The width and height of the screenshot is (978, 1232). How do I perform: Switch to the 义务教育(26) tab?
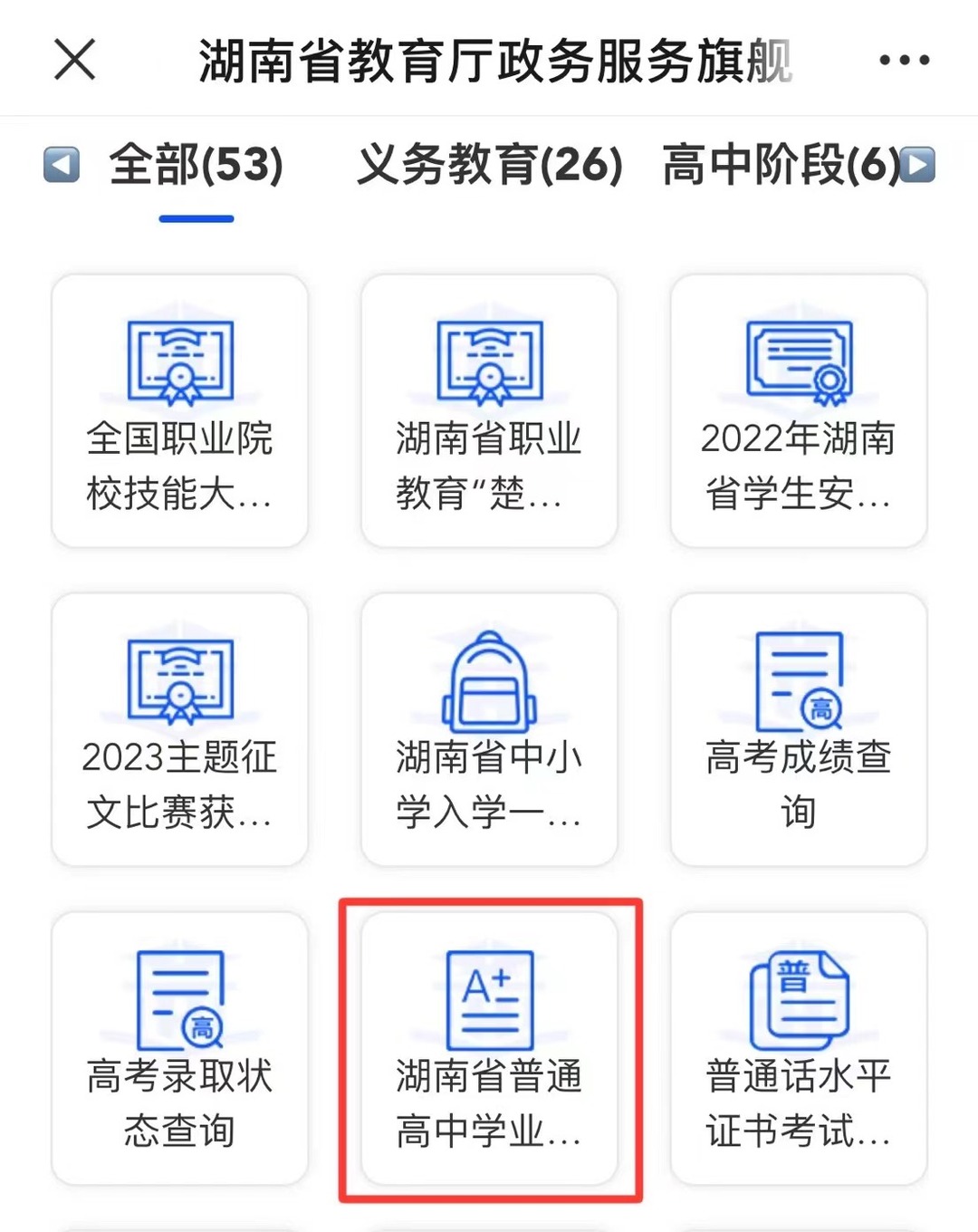click(x=489, y=166)
